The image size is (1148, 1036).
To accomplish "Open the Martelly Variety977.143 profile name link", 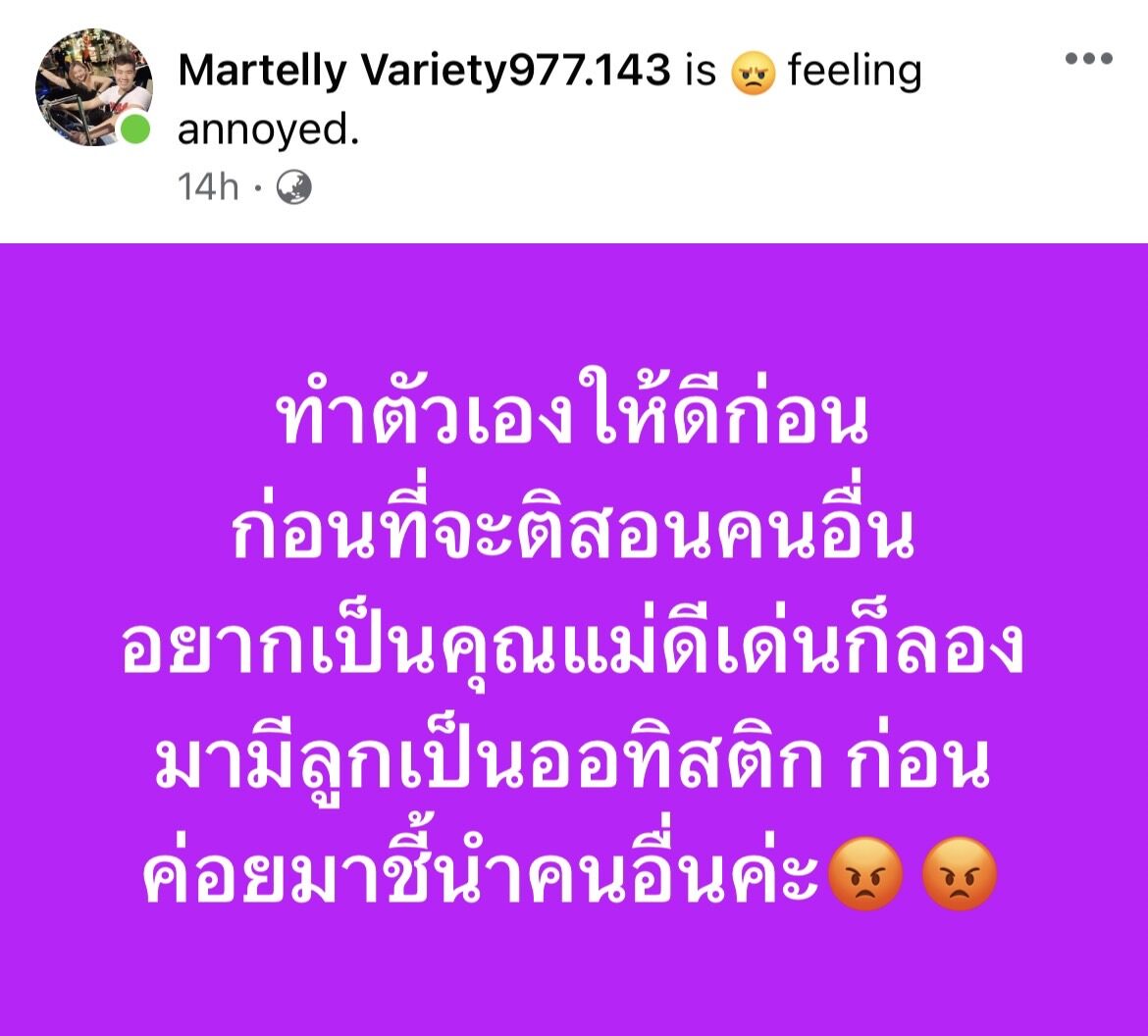I will click(x=424, y=72).
